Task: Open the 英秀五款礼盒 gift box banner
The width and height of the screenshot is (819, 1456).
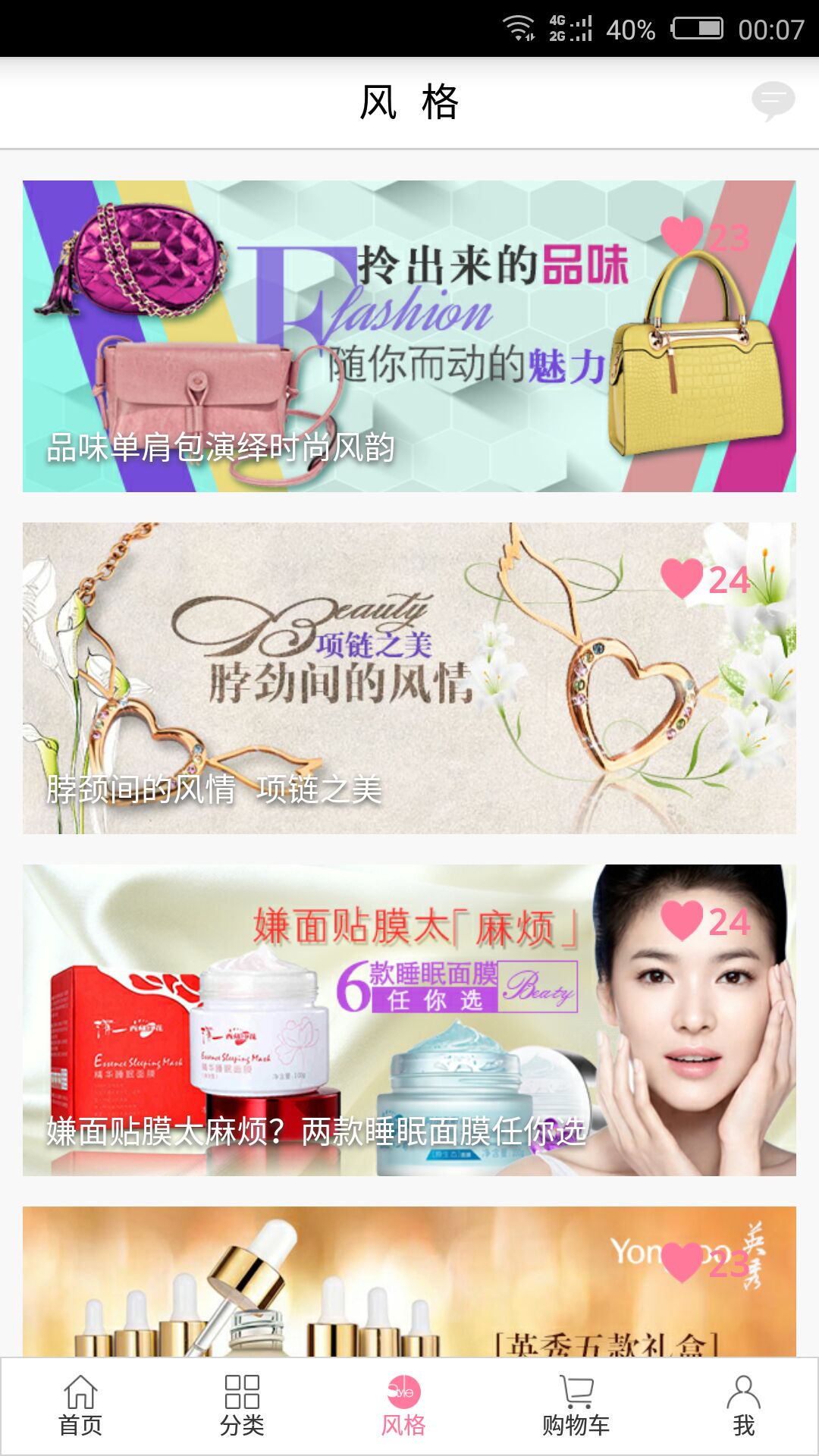Action: point(409,1282)
